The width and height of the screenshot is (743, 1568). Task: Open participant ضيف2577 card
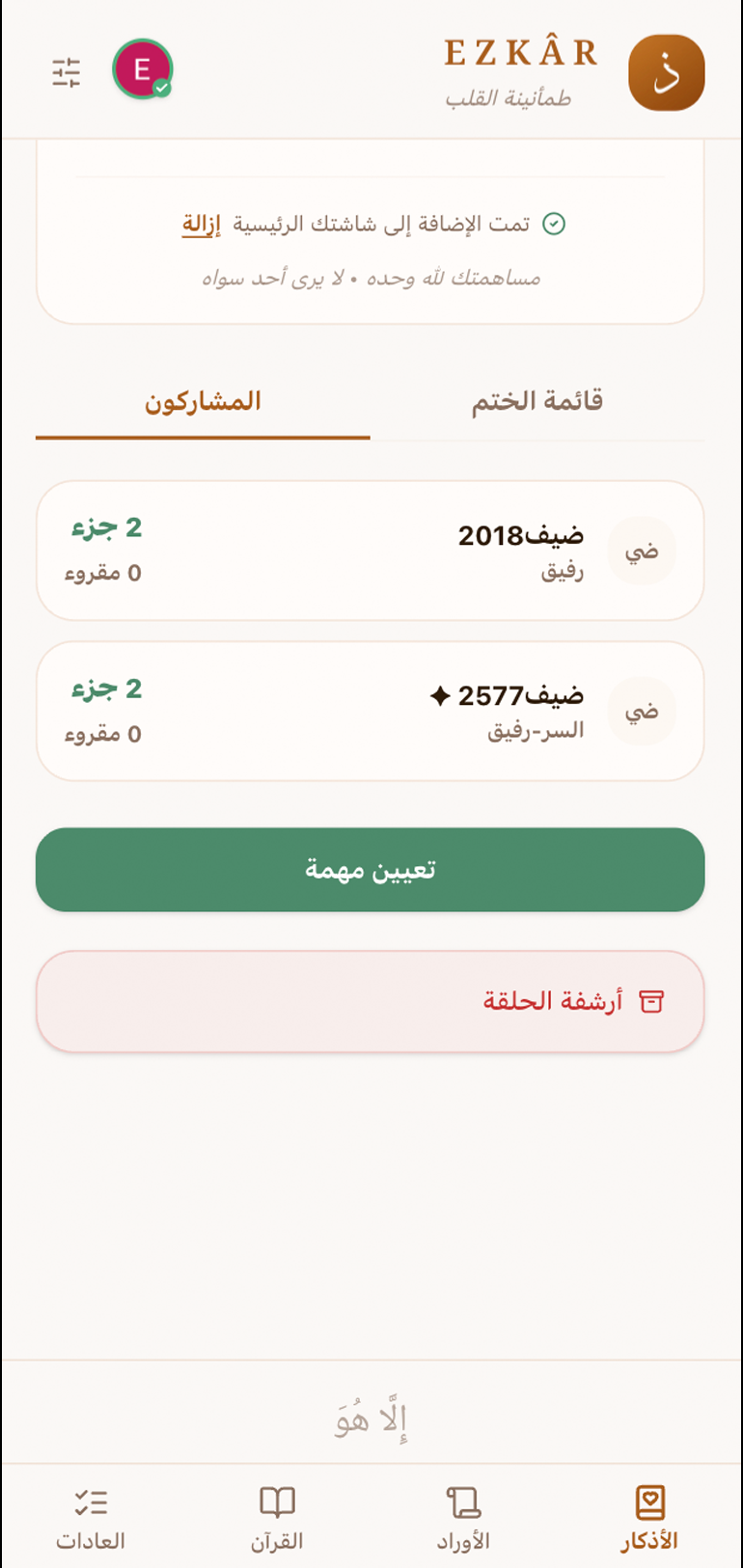click(x=371, y=712)
